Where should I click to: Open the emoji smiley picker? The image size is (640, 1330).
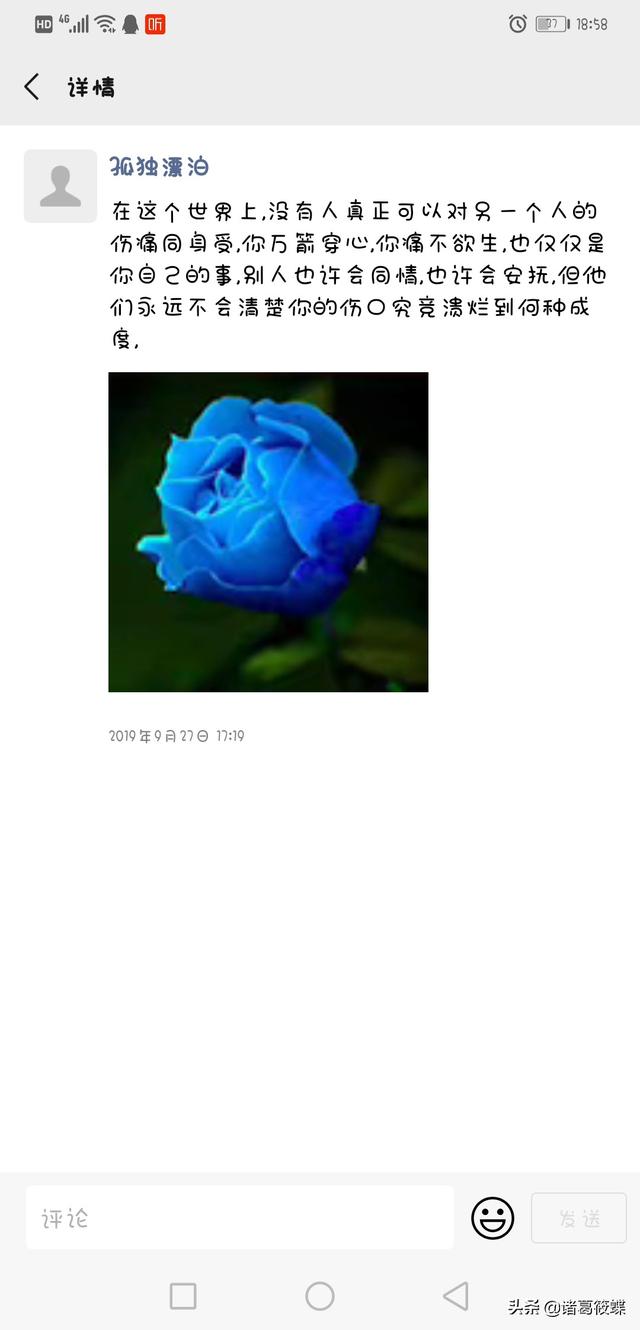pos(493,1218)
